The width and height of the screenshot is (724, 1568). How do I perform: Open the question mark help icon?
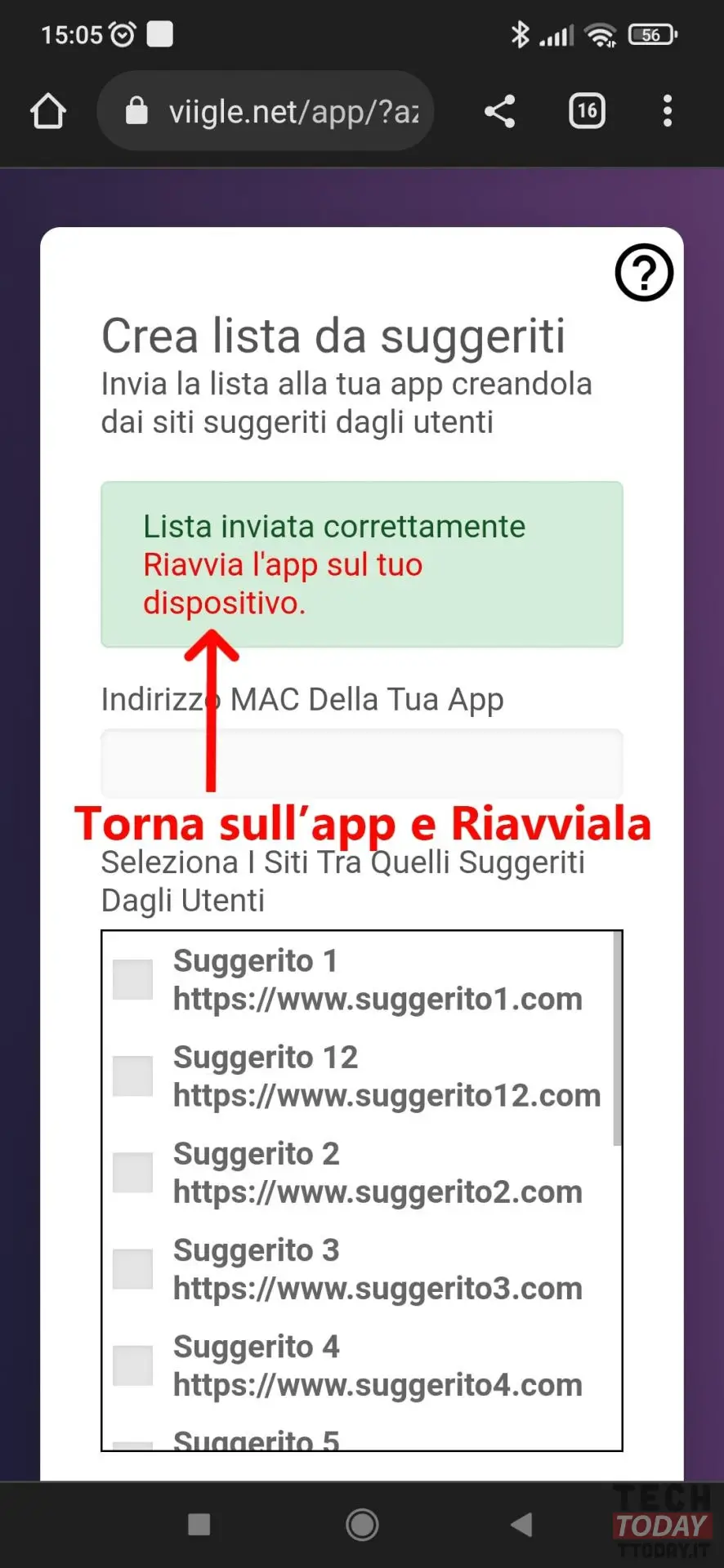coord(644,273)
